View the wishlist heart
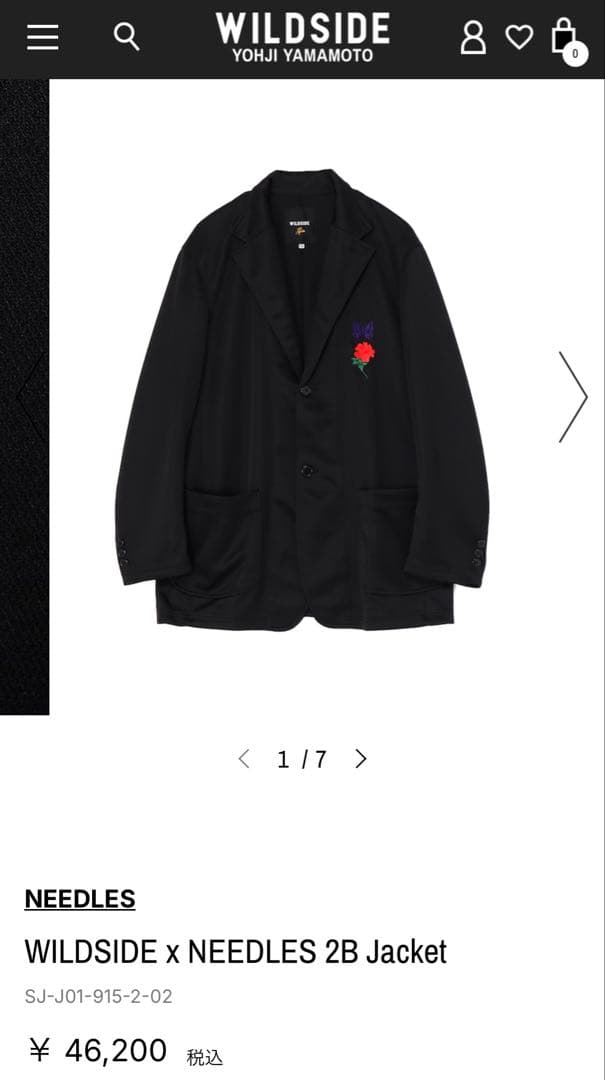 519,37
